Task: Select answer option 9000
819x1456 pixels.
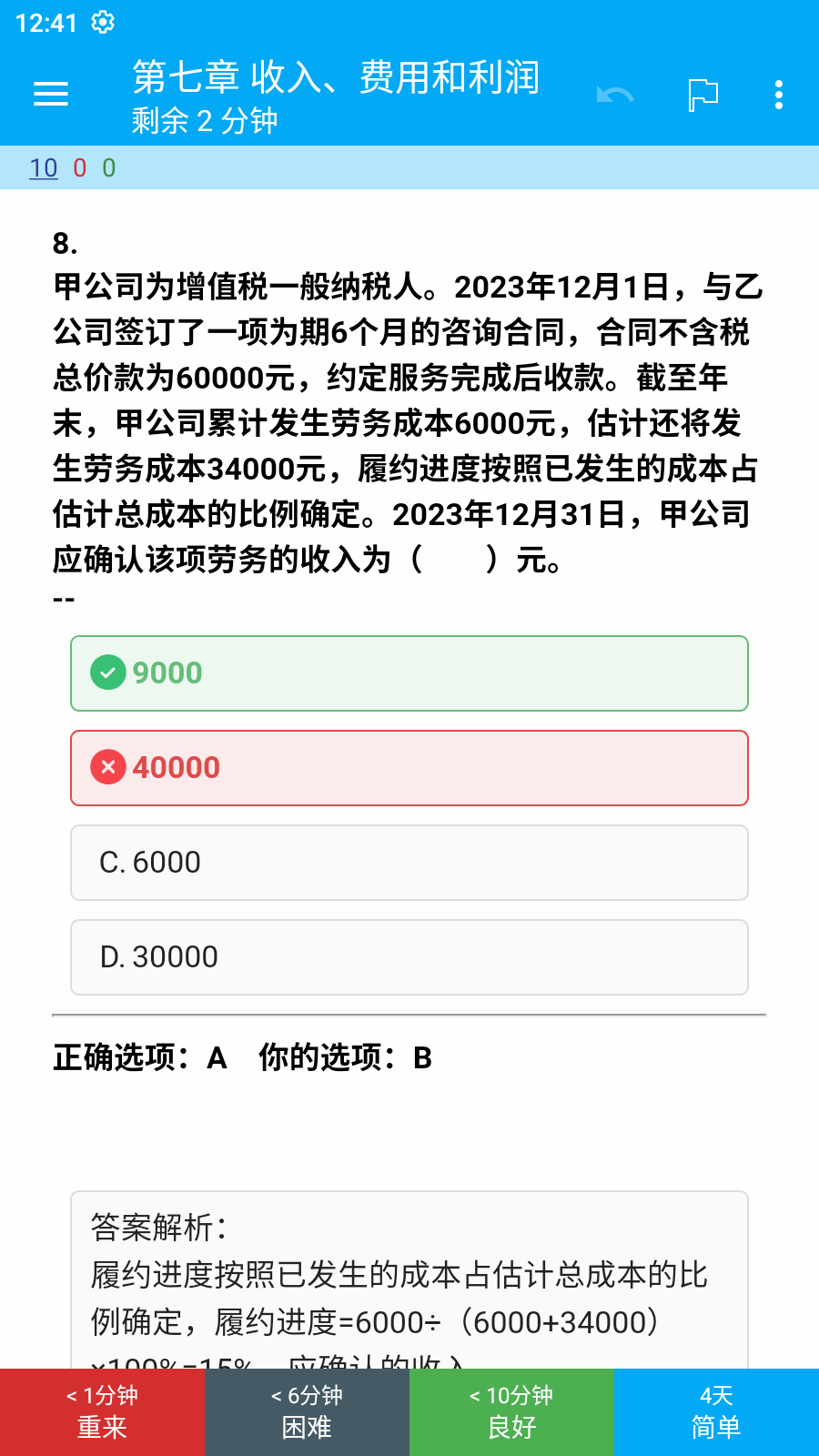Action: 409,673
